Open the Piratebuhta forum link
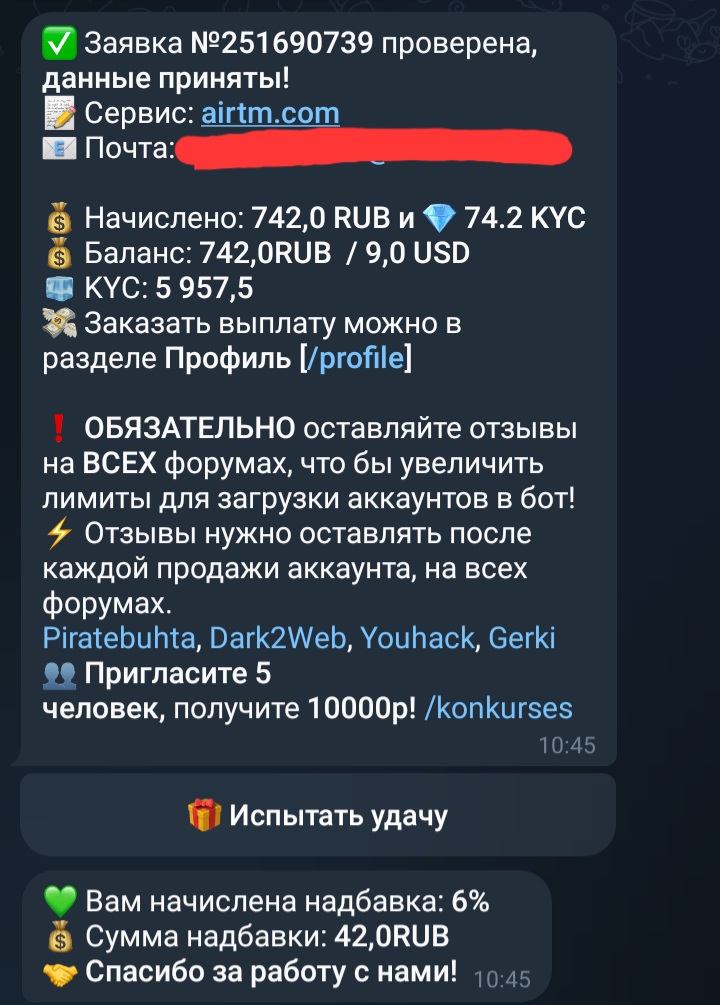Screen dimensions: 720x1005 tap(124, 638)
